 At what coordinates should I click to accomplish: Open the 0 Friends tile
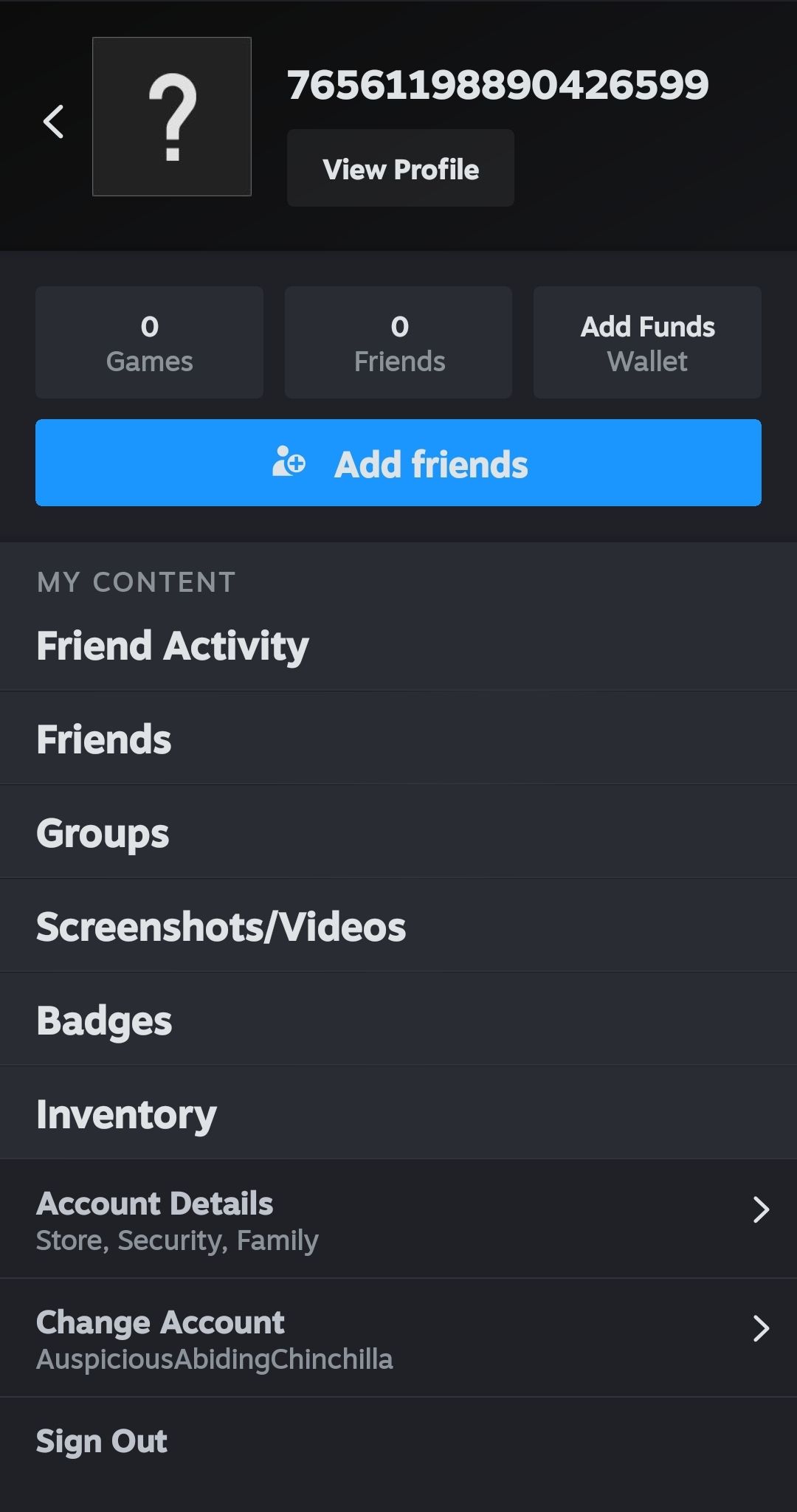tap(398, 342)
